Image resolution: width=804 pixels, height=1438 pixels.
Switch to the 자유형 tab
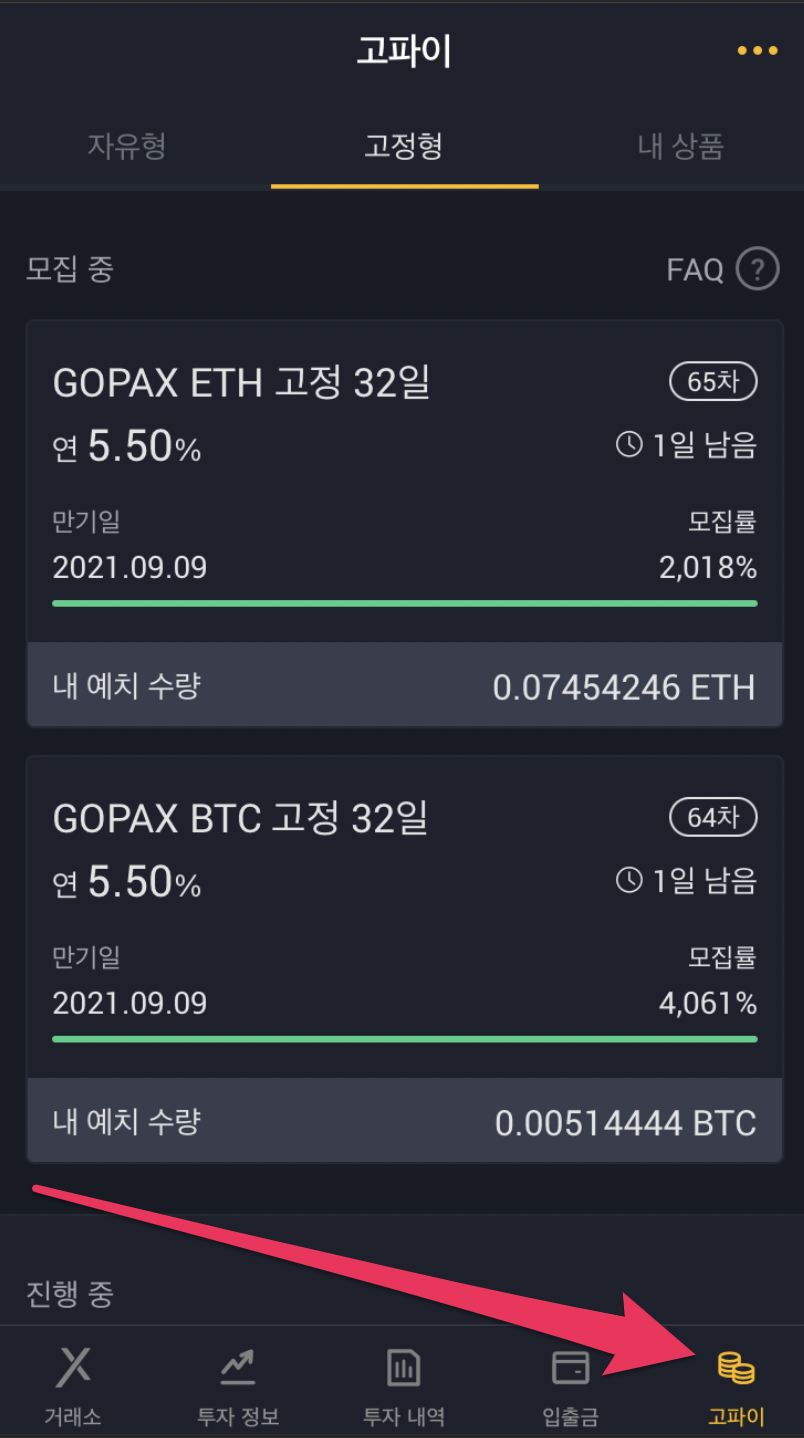[127, 147]
